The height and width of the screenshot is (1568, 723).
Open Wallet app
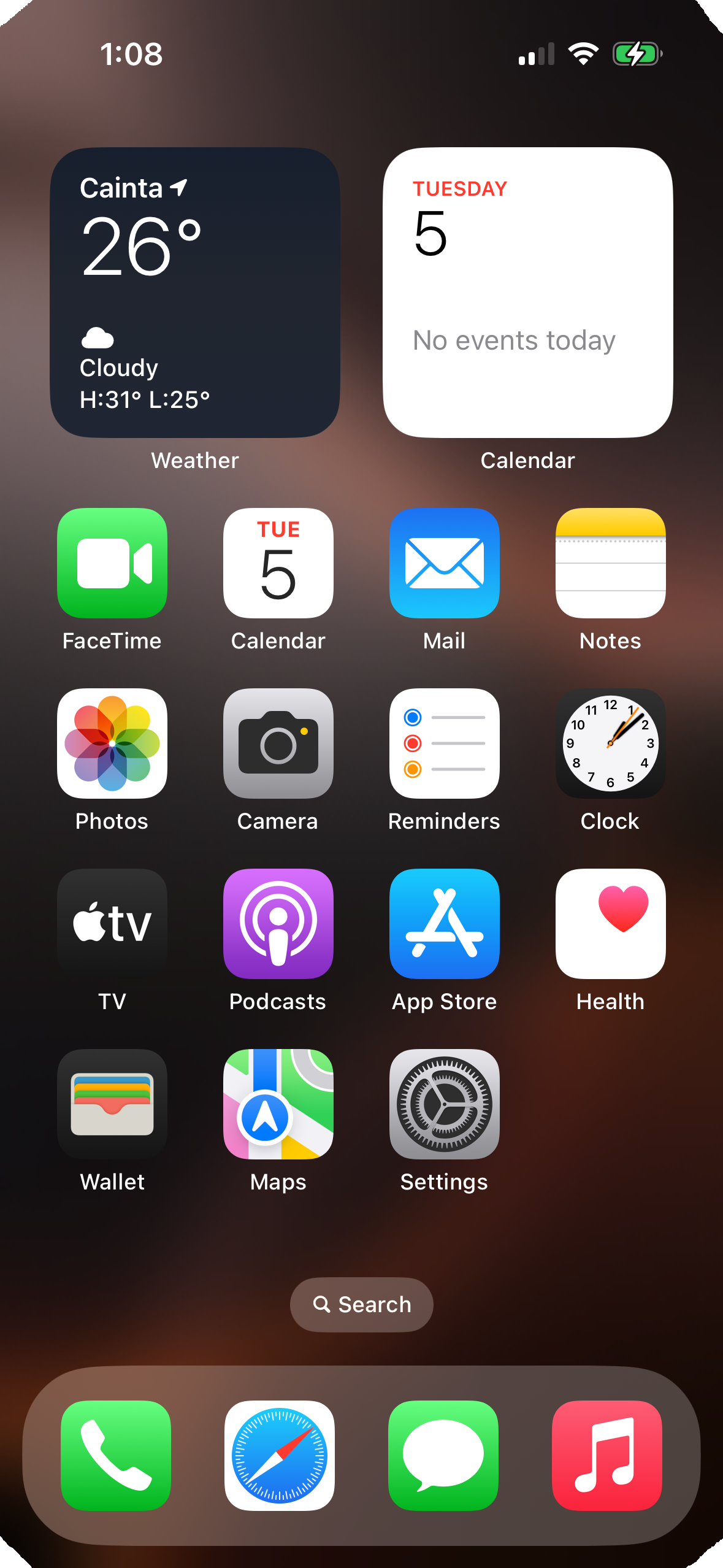coord(112,1104)
